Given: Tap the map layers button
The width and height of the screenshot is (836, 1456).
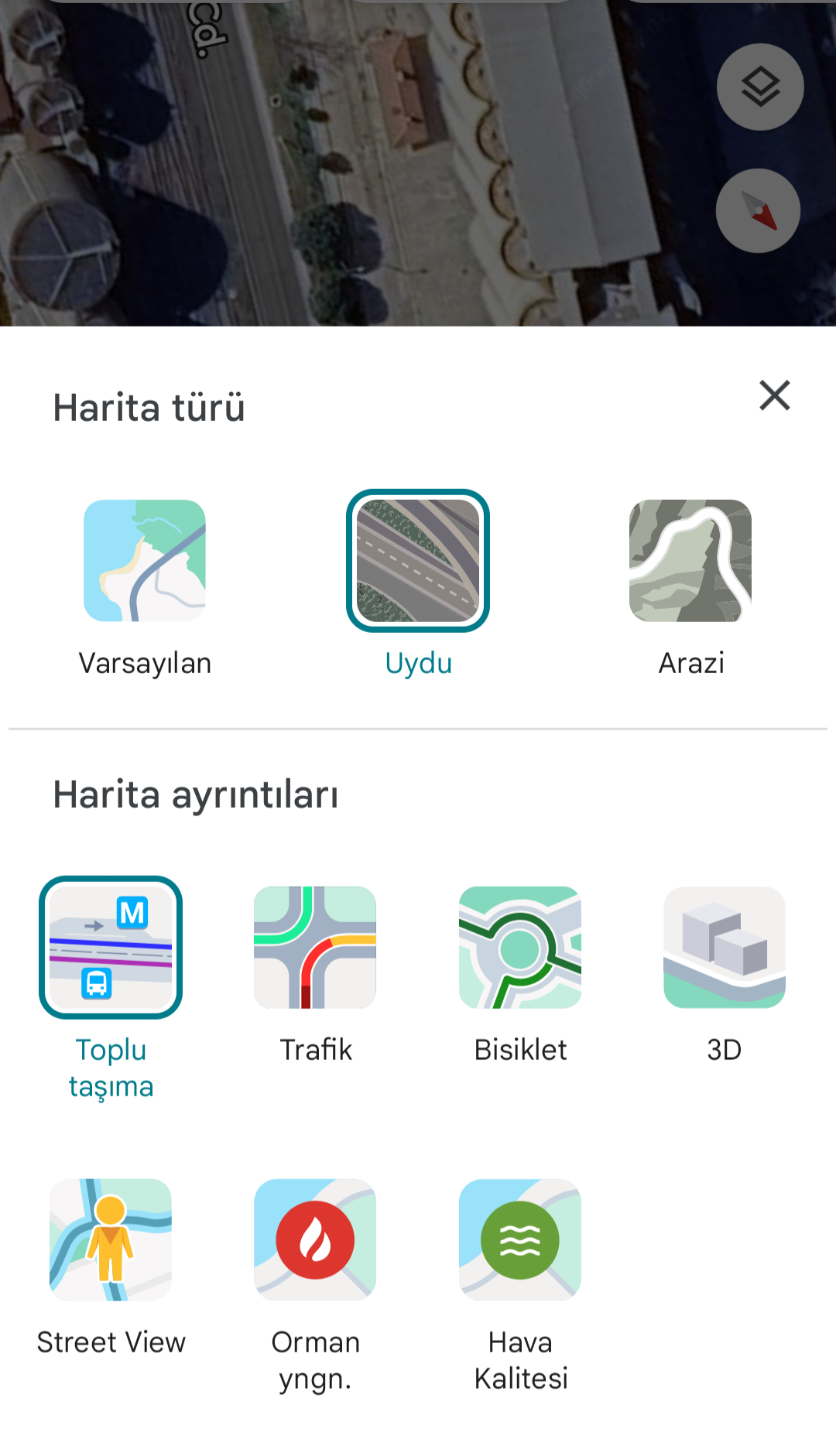Looking at the screenshot, I should click(x=760, y=87).
